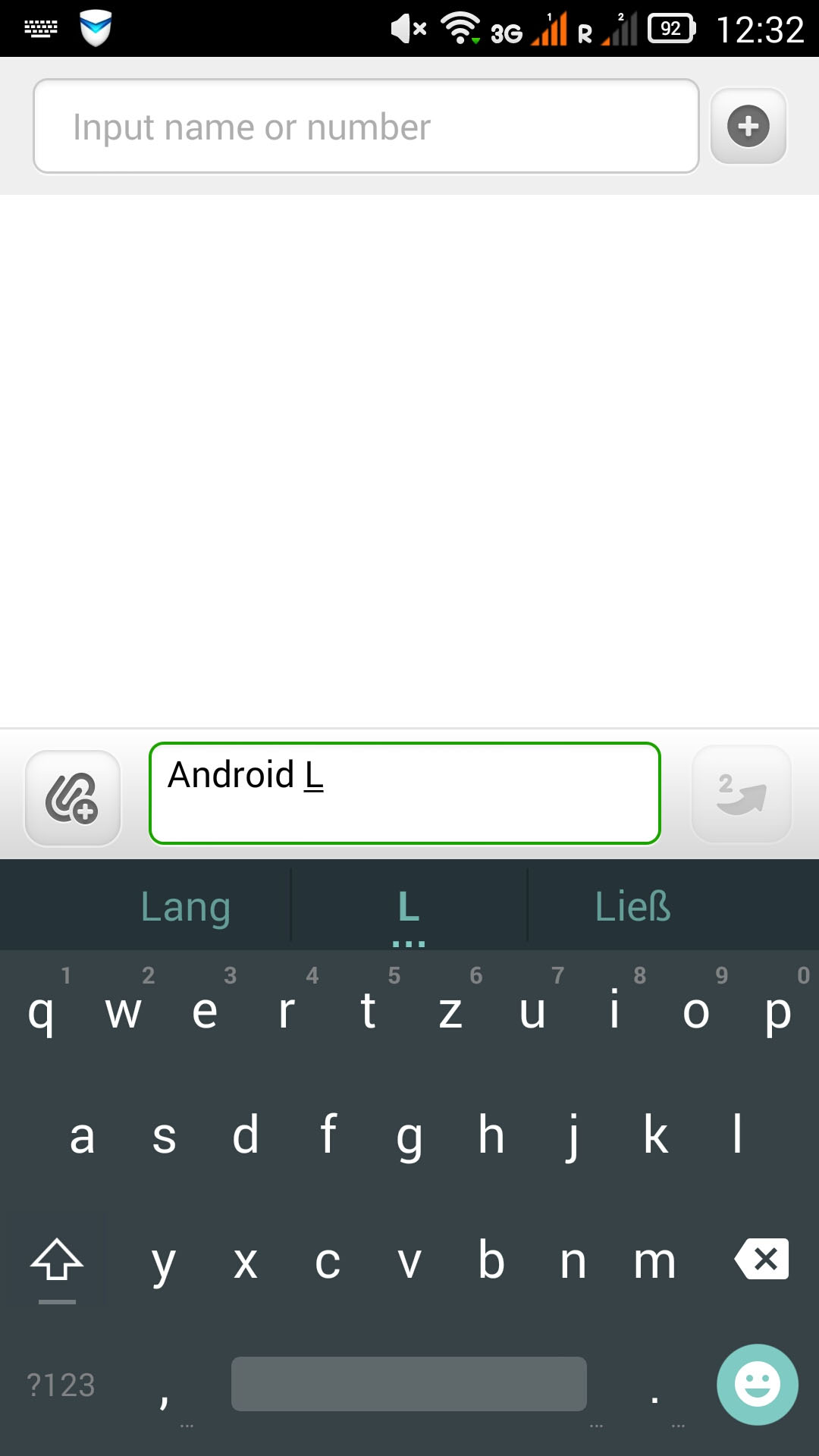This screenshot has height=1456, width=819.
Task: Switch keyboard to ?123 symbols
Action: [x=61, y=1385]
